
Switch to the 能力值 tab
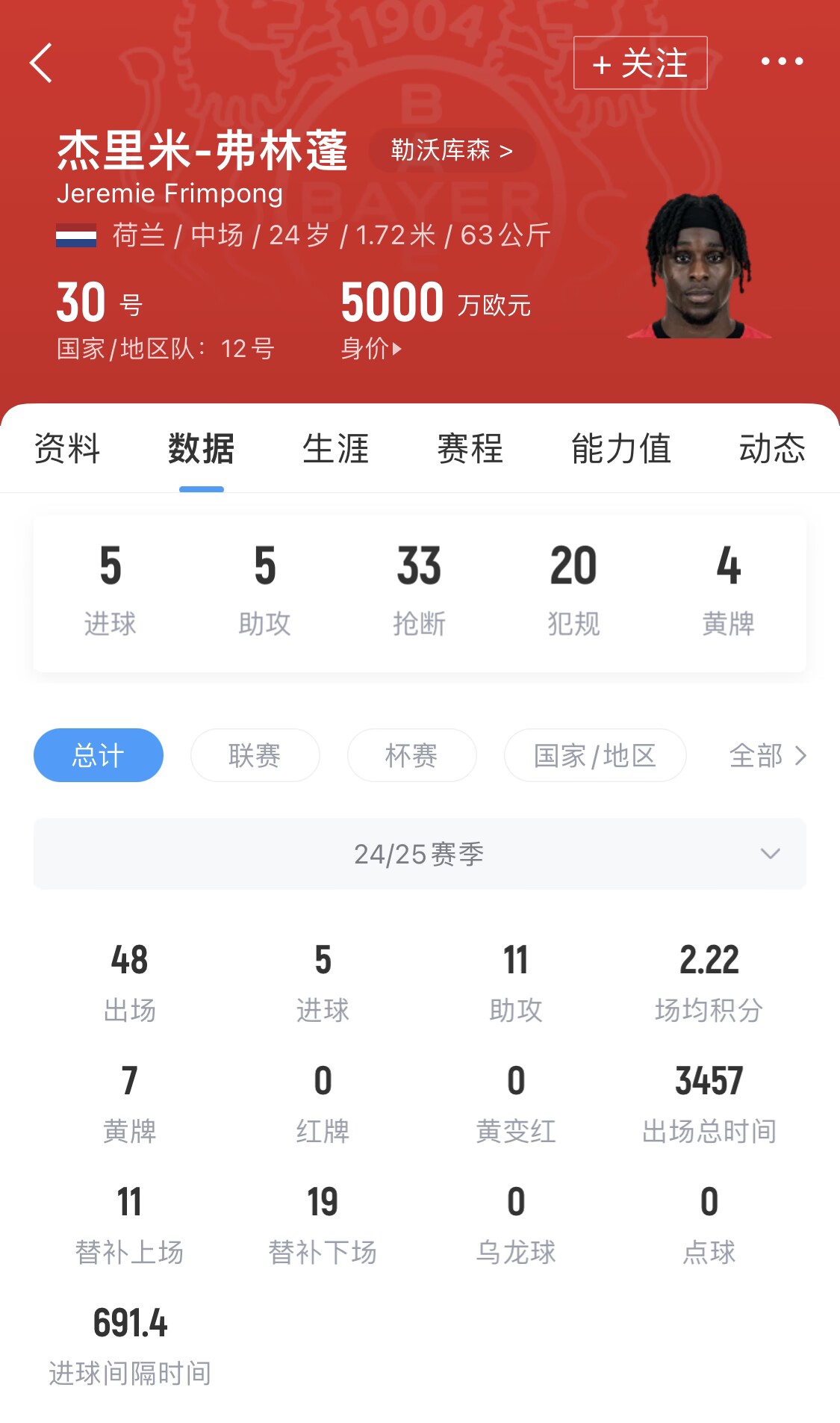[620, 449]
